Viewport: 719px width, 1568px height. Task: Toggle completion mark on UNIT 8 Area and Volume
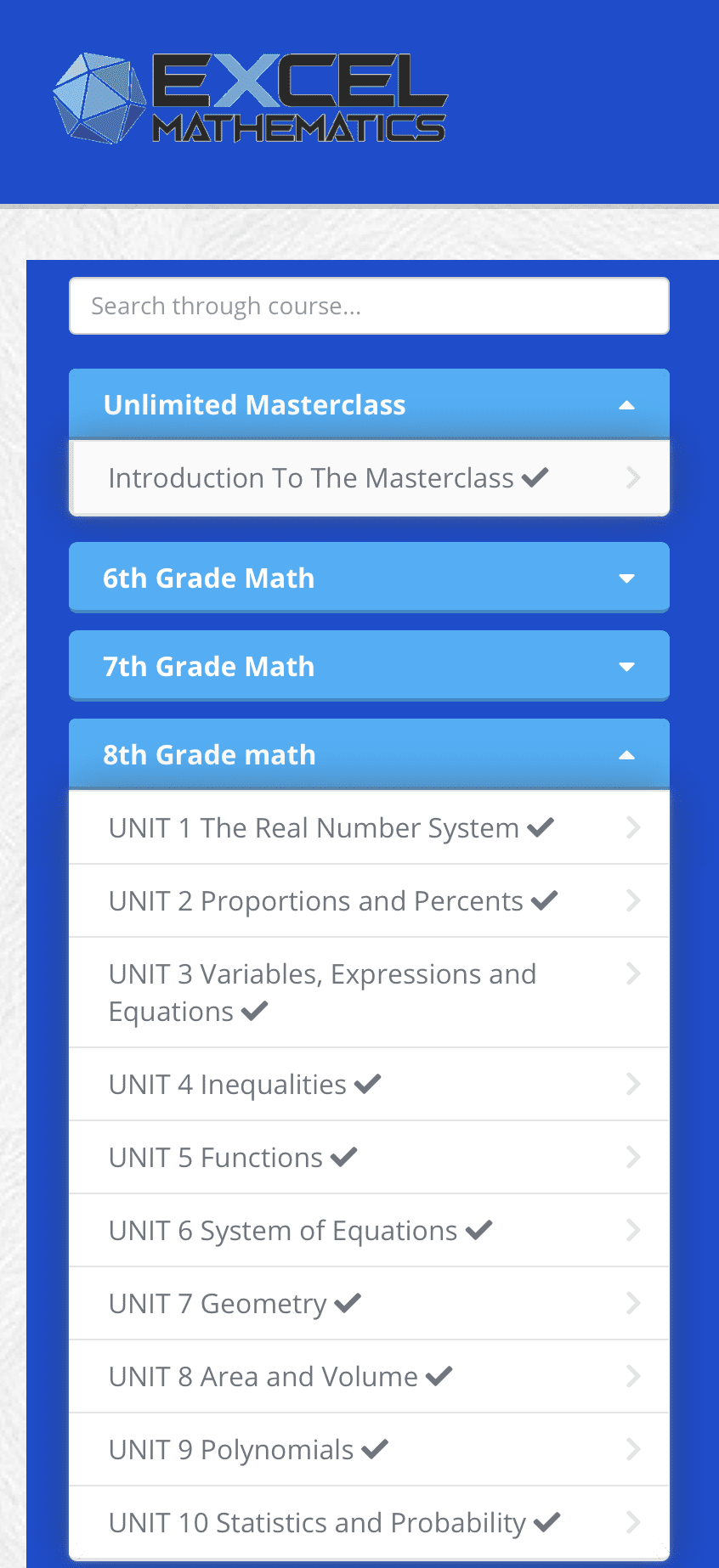(440, 1375)
